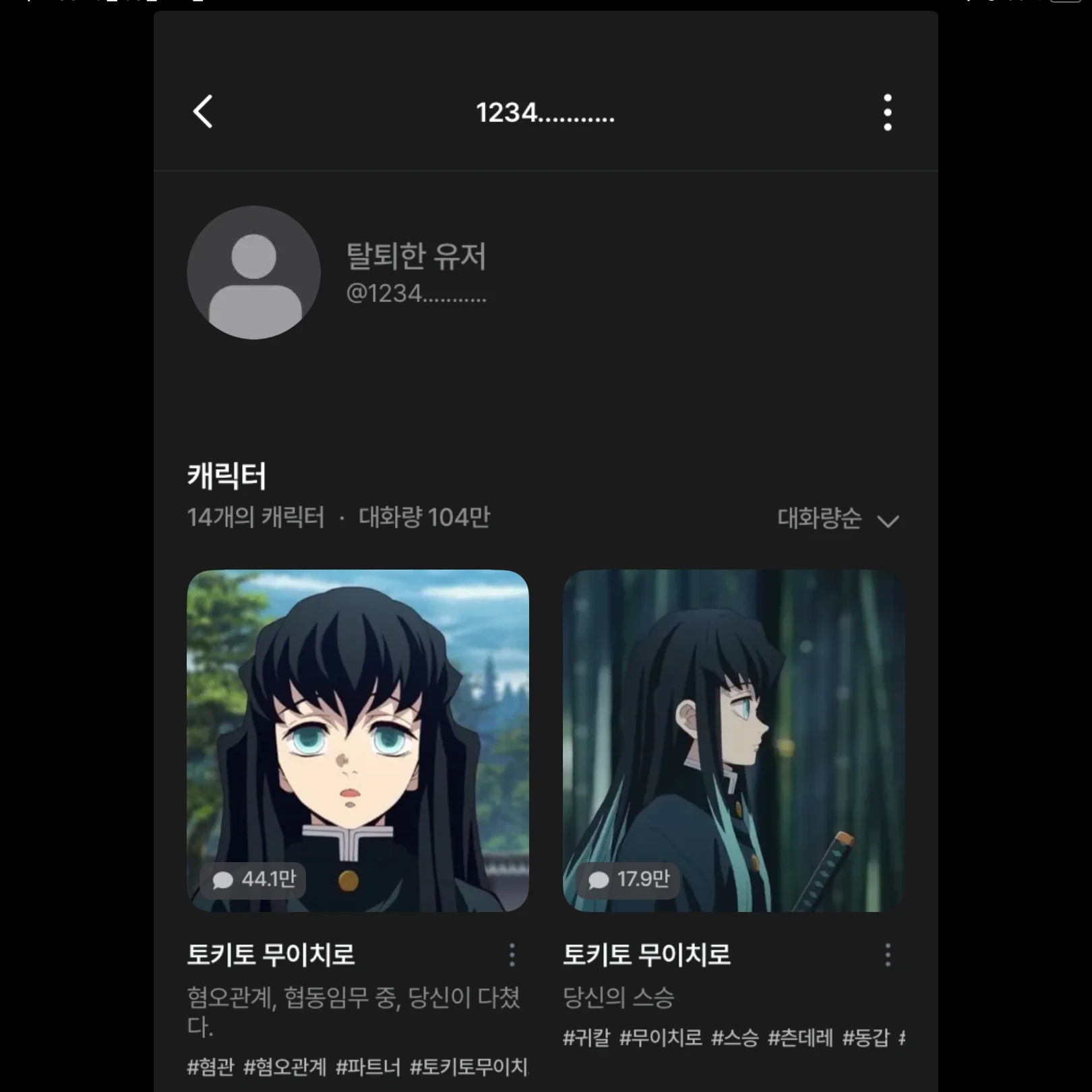Open the 토키토 무이치로 card with 17.9만 chats
The width and height of the screenshot is (1092, 1092).
(x=733, y=740)
